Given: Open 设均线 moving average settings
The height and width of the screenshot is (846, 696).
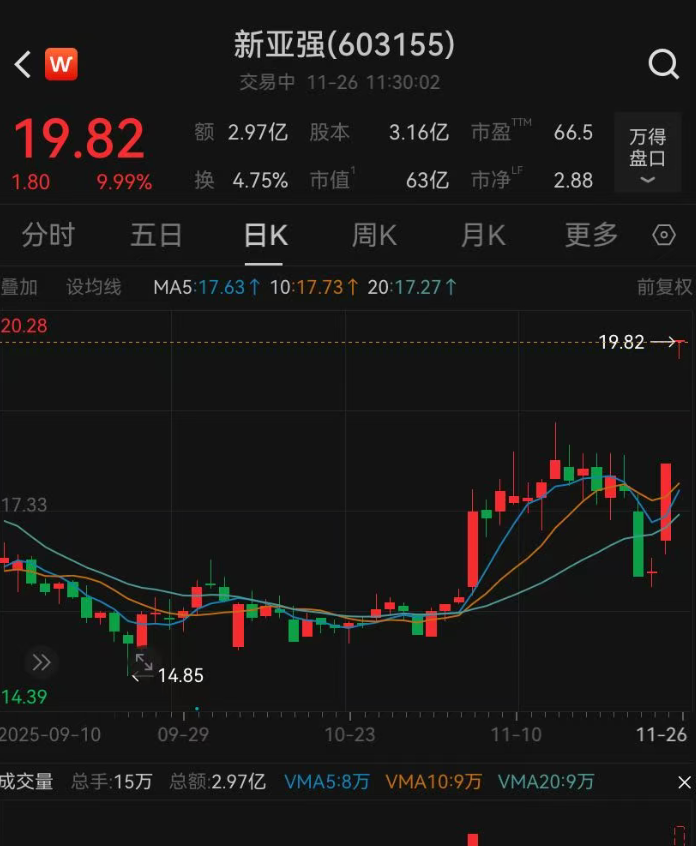Looking at the screenshot, I should 94,287.
